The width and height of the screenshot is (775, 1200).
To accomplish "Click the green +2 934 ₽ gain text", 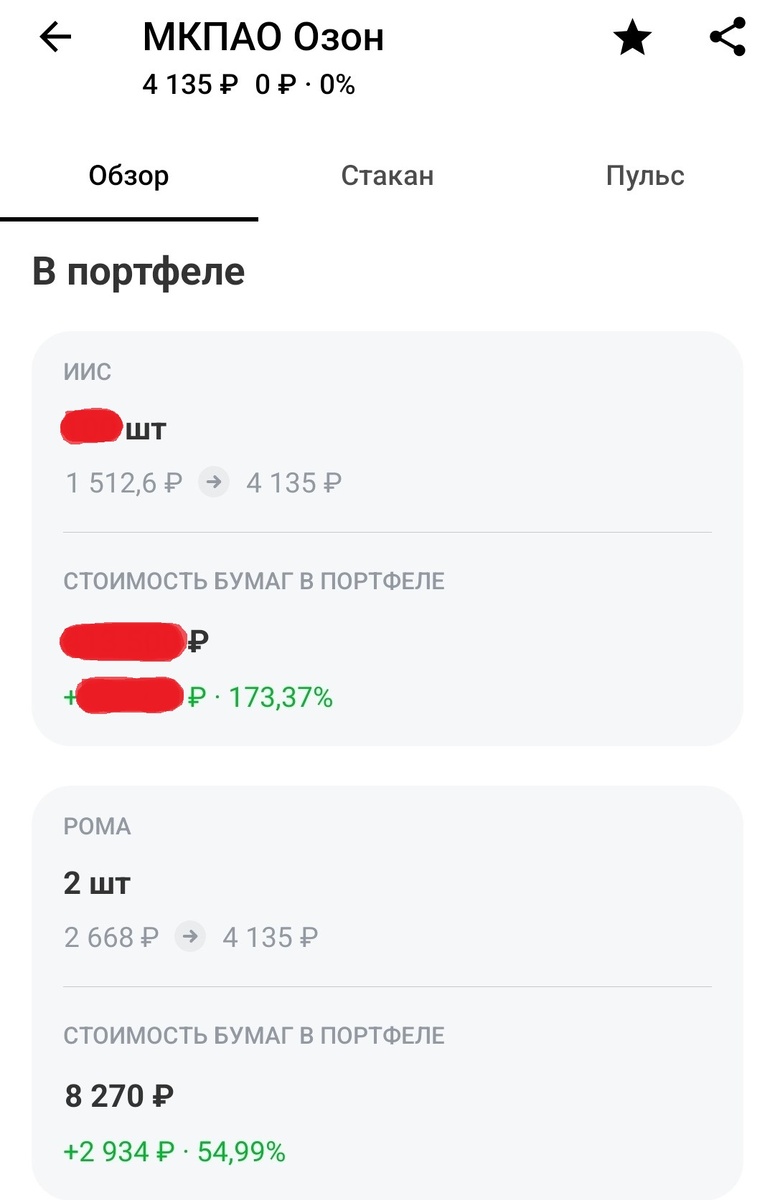I will click(x=117, y=1151).
